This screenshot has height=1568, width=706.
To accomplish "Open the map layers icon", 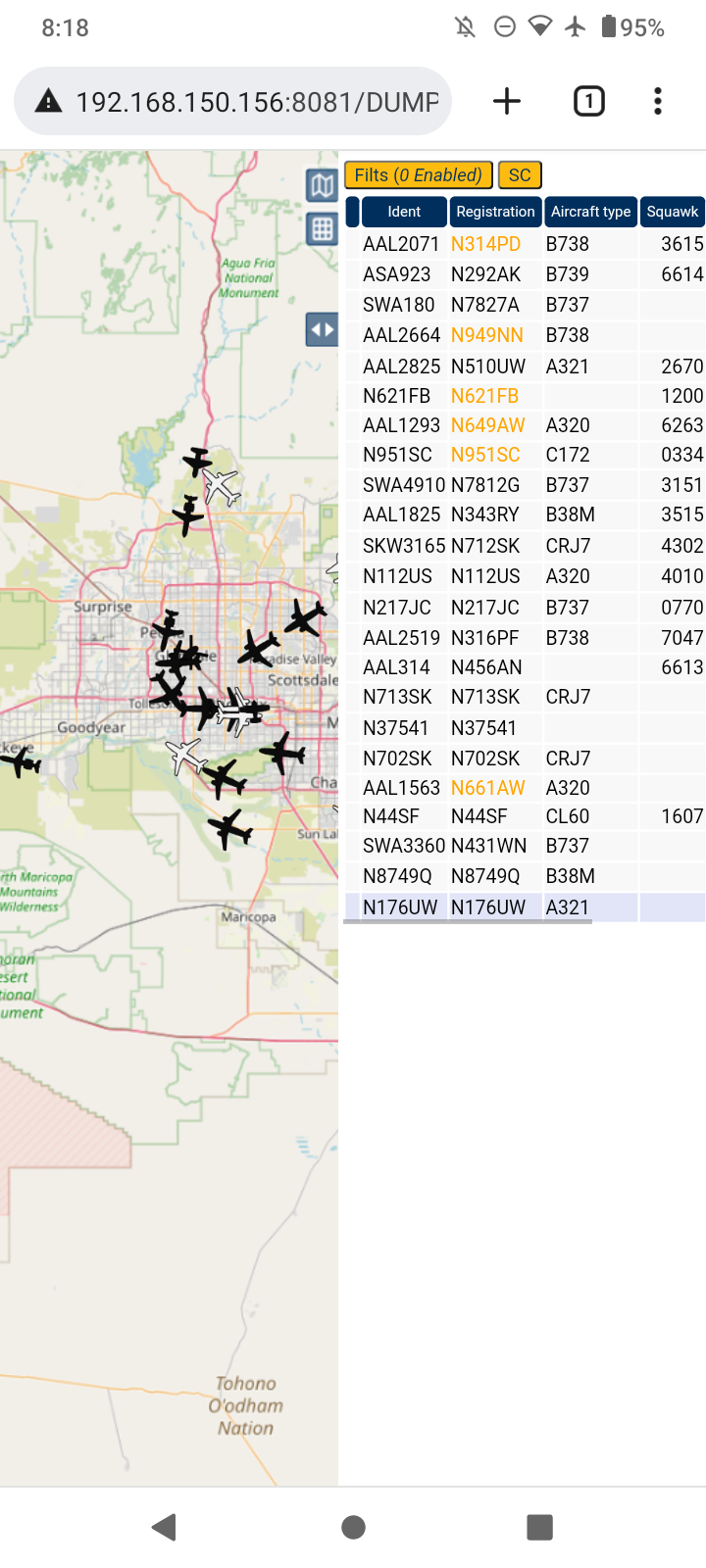I will (322, 184).
